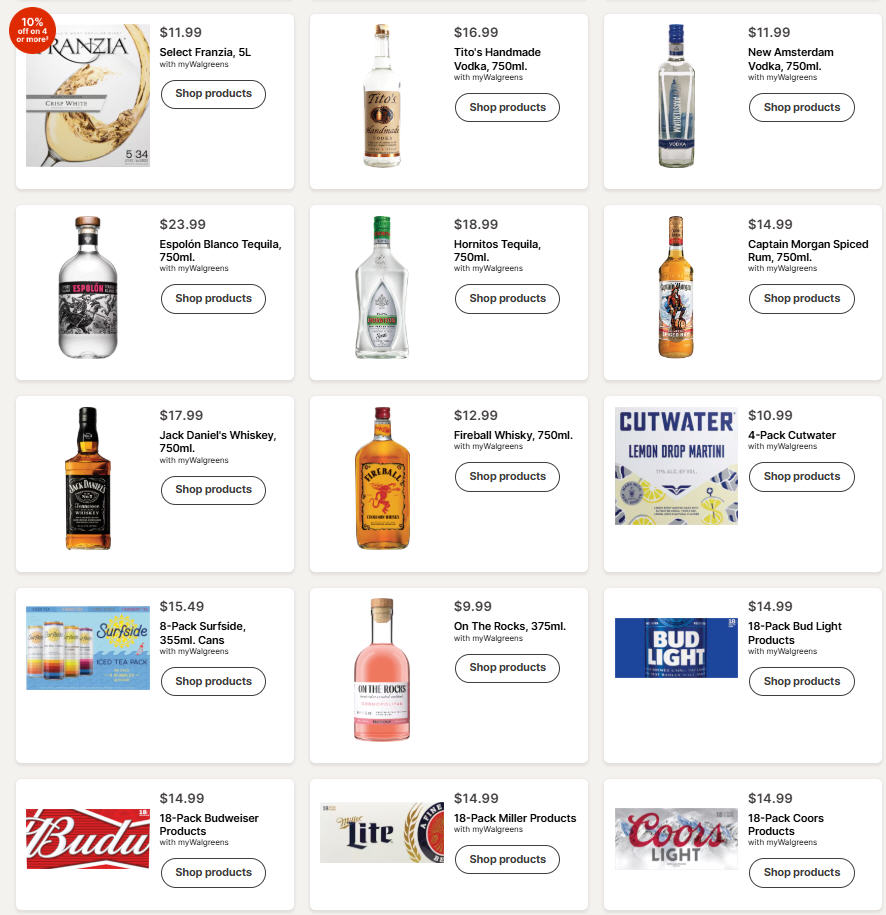This screenshot has width=886, height=915.
Task: Shop products for On The Rocks 375ml
Action: click(x=507, y=667)
